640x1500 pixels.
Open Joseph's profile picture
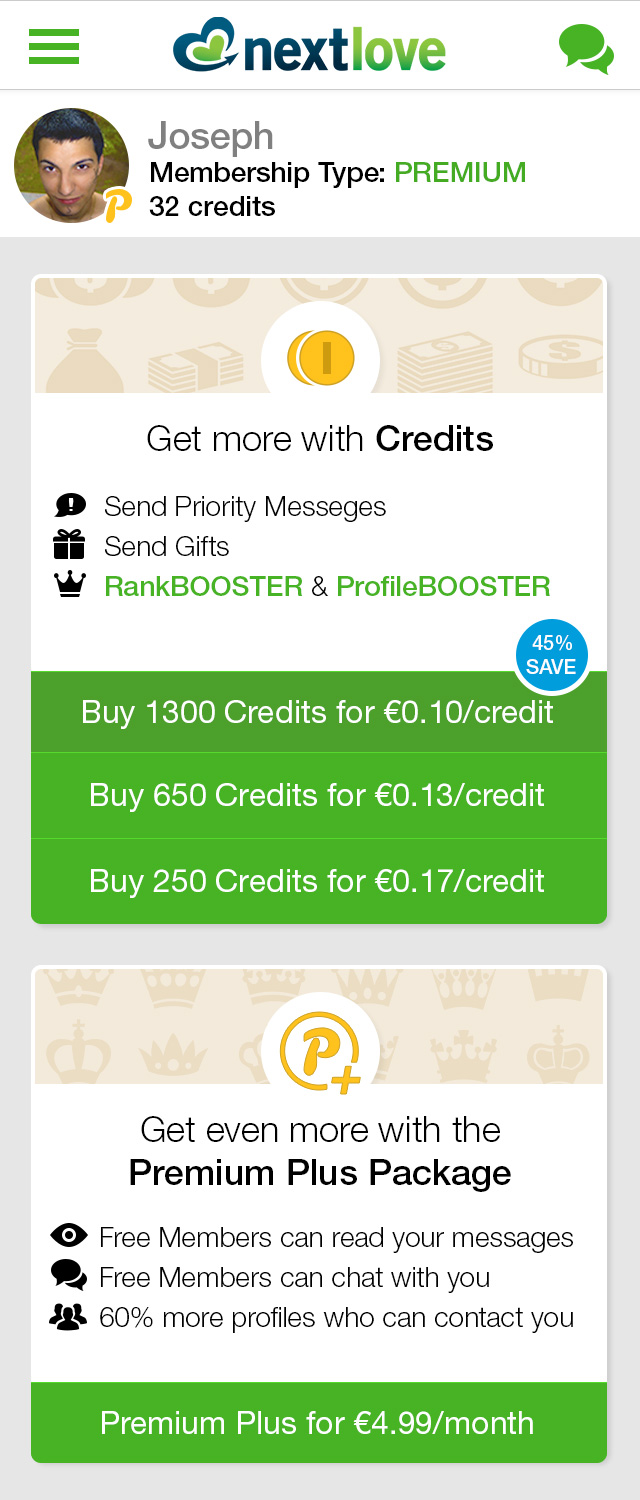pos(71,165)
